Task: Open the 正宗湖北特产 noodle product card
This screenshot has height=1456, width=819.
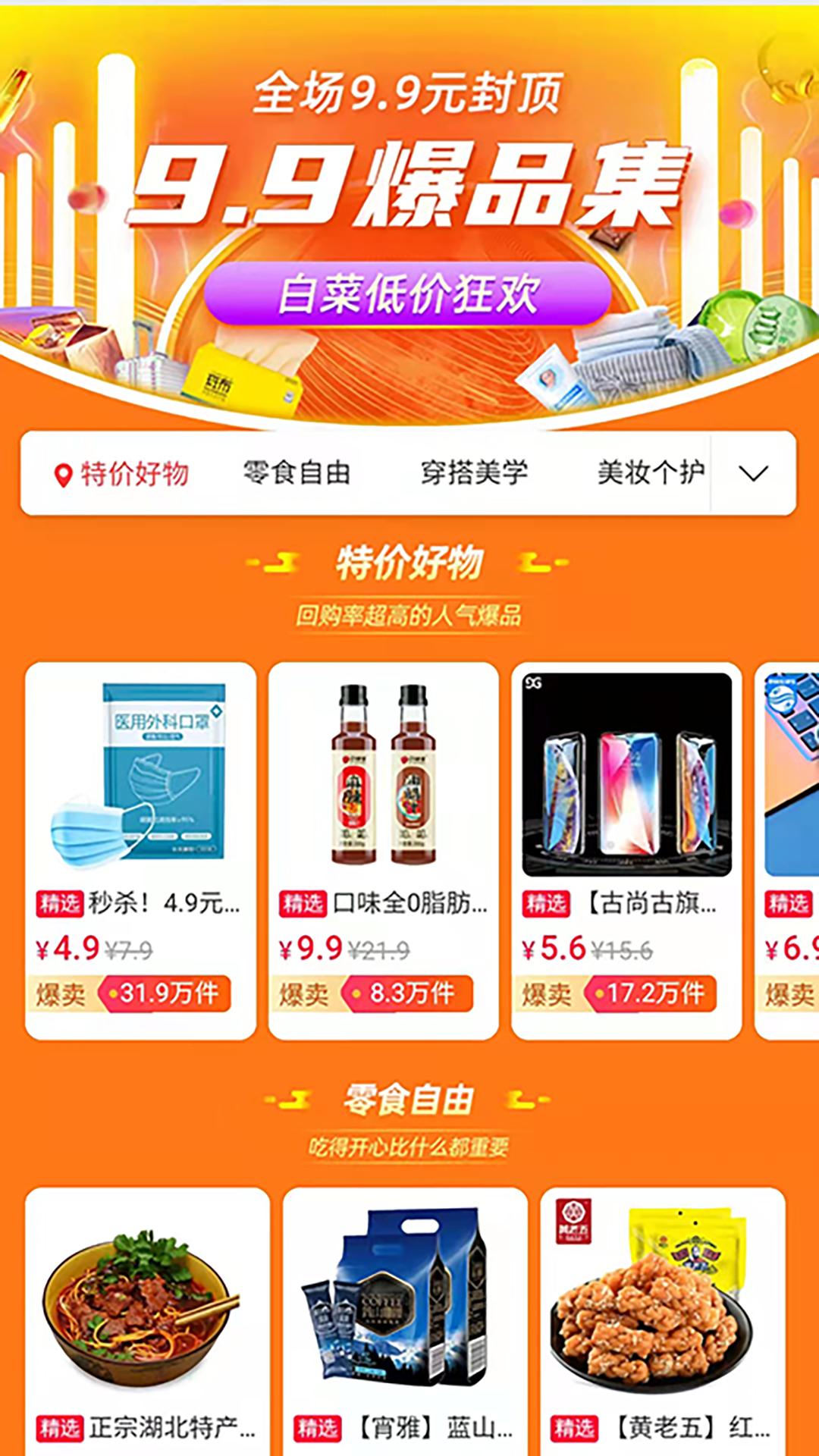Action: [x=147, y=1319]
